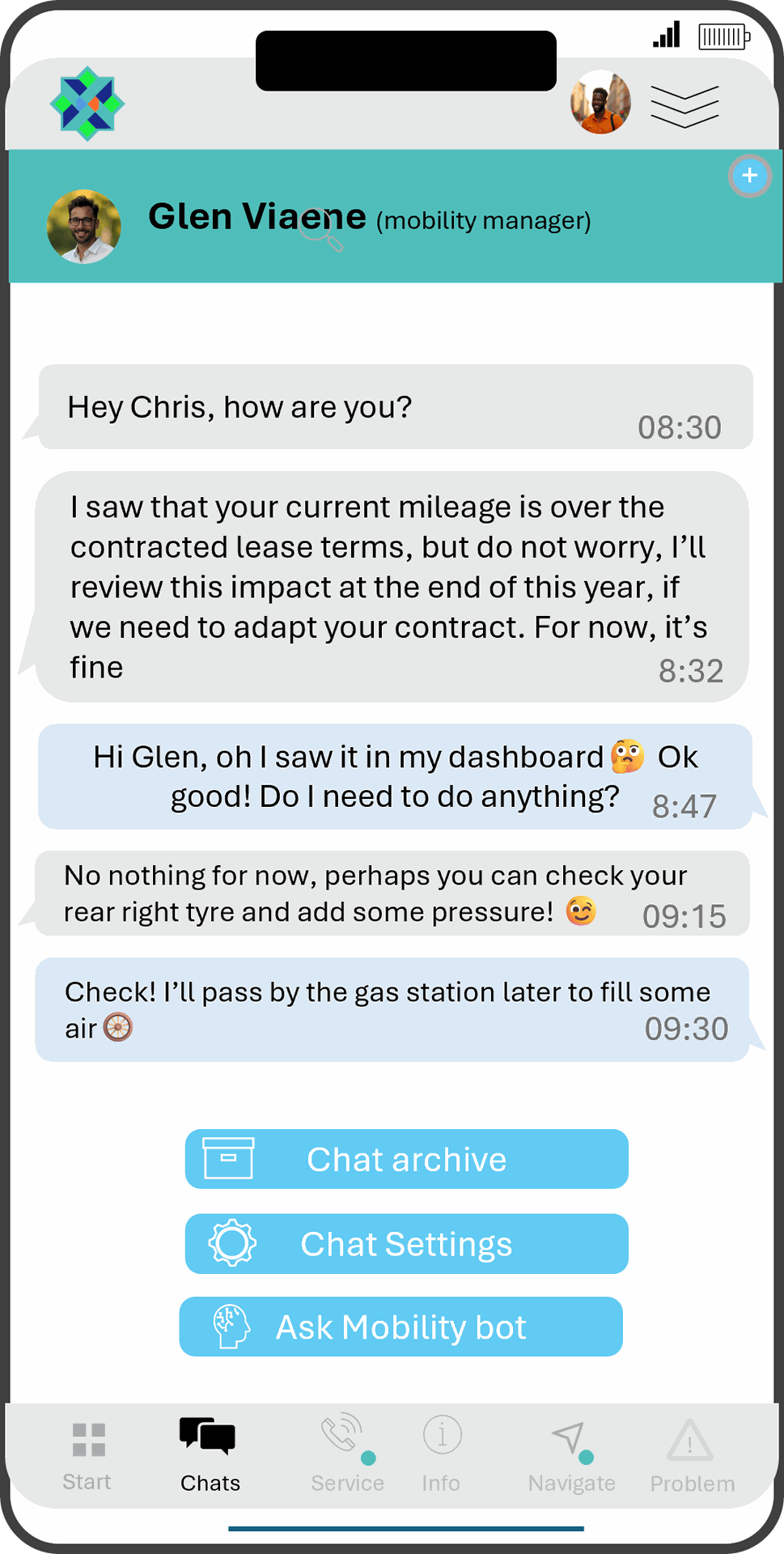Screen dimensions: 784x1554
Task: View Glen Viaene's profile picture
Action: (x=83, y=227)
